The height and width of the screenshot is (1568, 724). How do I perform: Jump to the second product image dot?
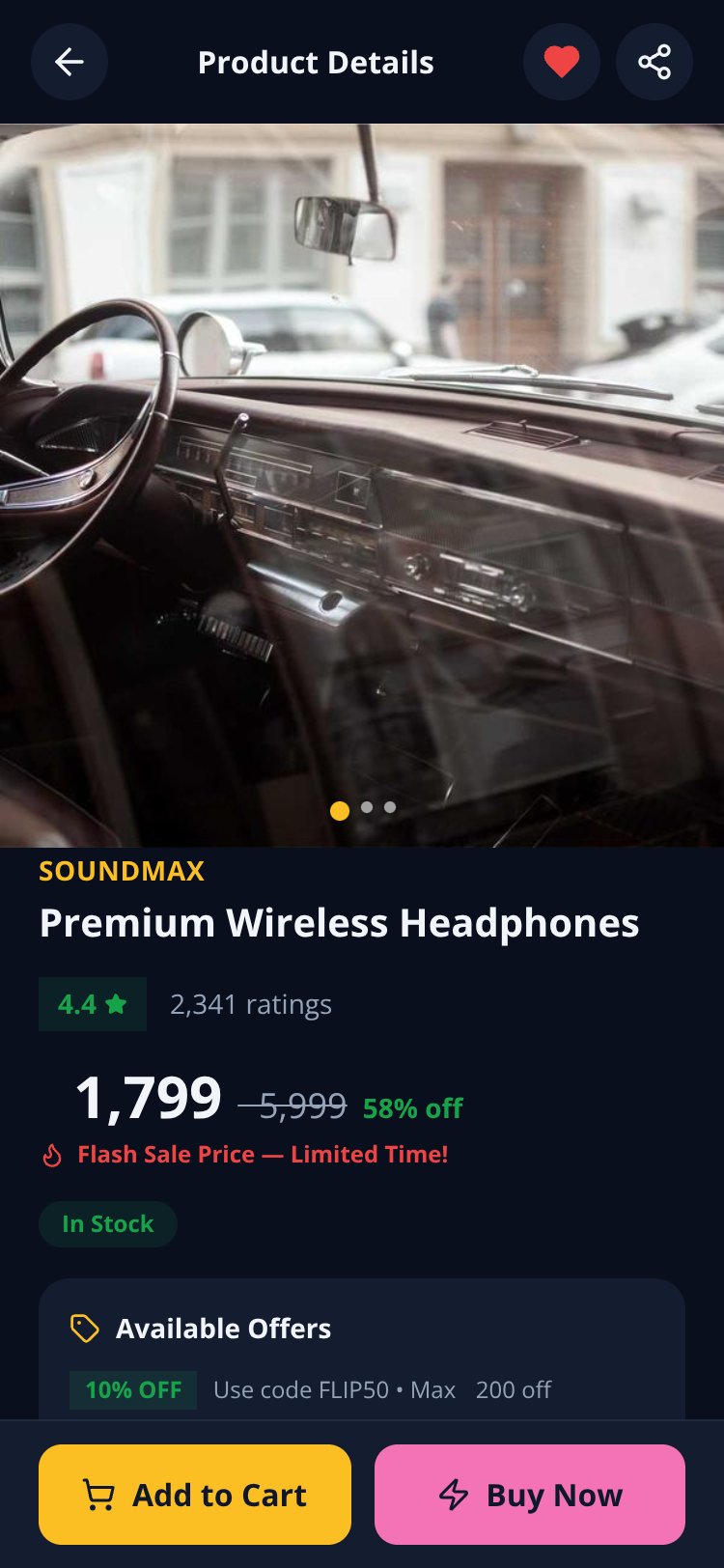coord(367,807)
